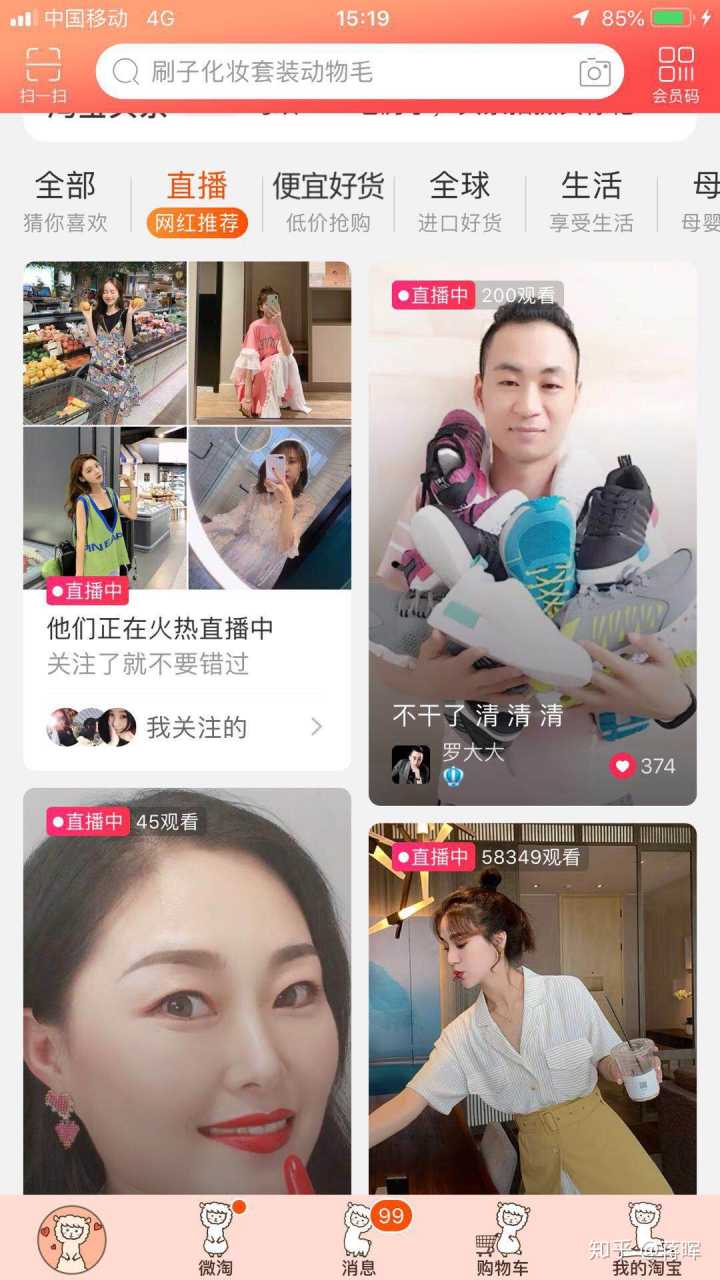Go to 我的淘宝 profile tab
Screen dimensions: 720x1280
point(647,1240)
